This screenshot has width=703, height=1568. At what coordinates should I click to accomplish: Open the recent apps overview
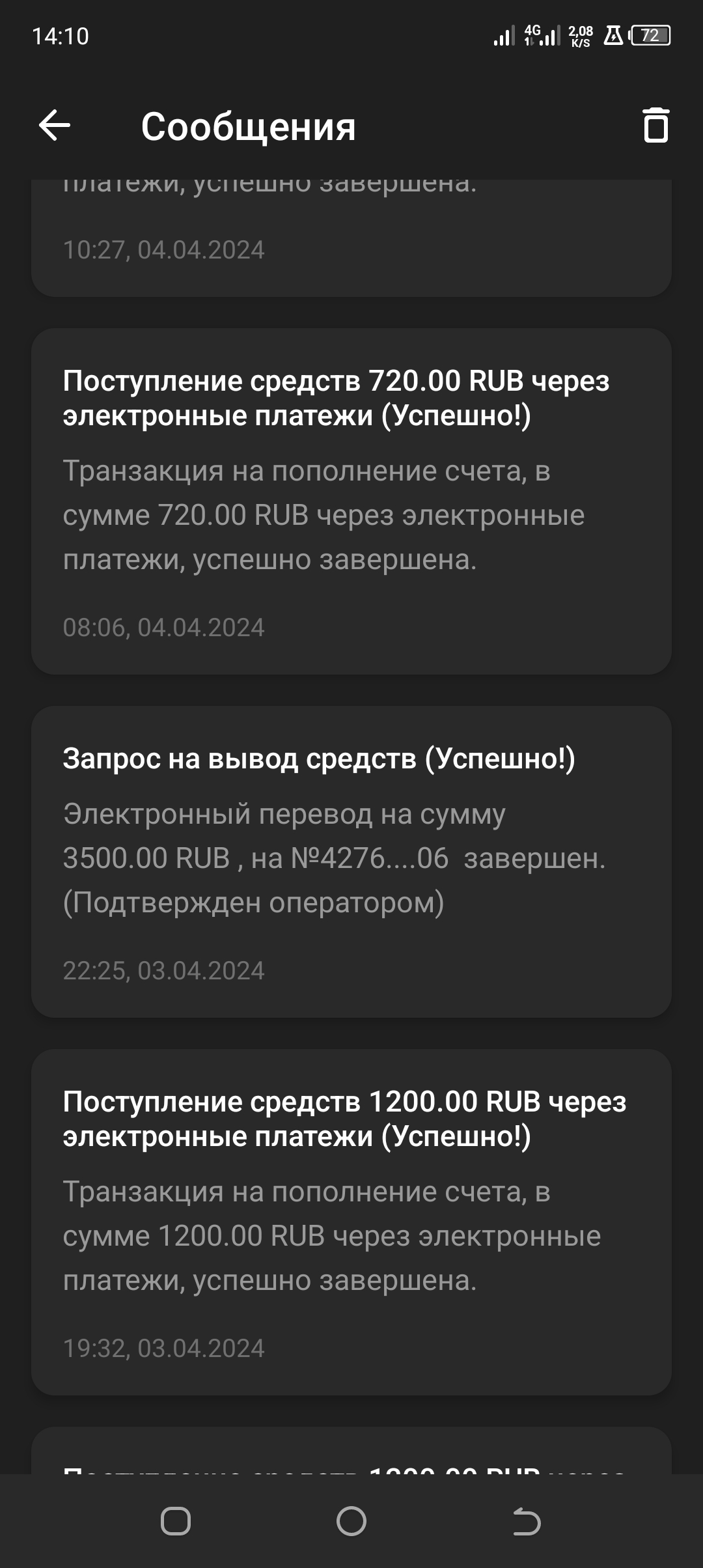(176, 1522)
